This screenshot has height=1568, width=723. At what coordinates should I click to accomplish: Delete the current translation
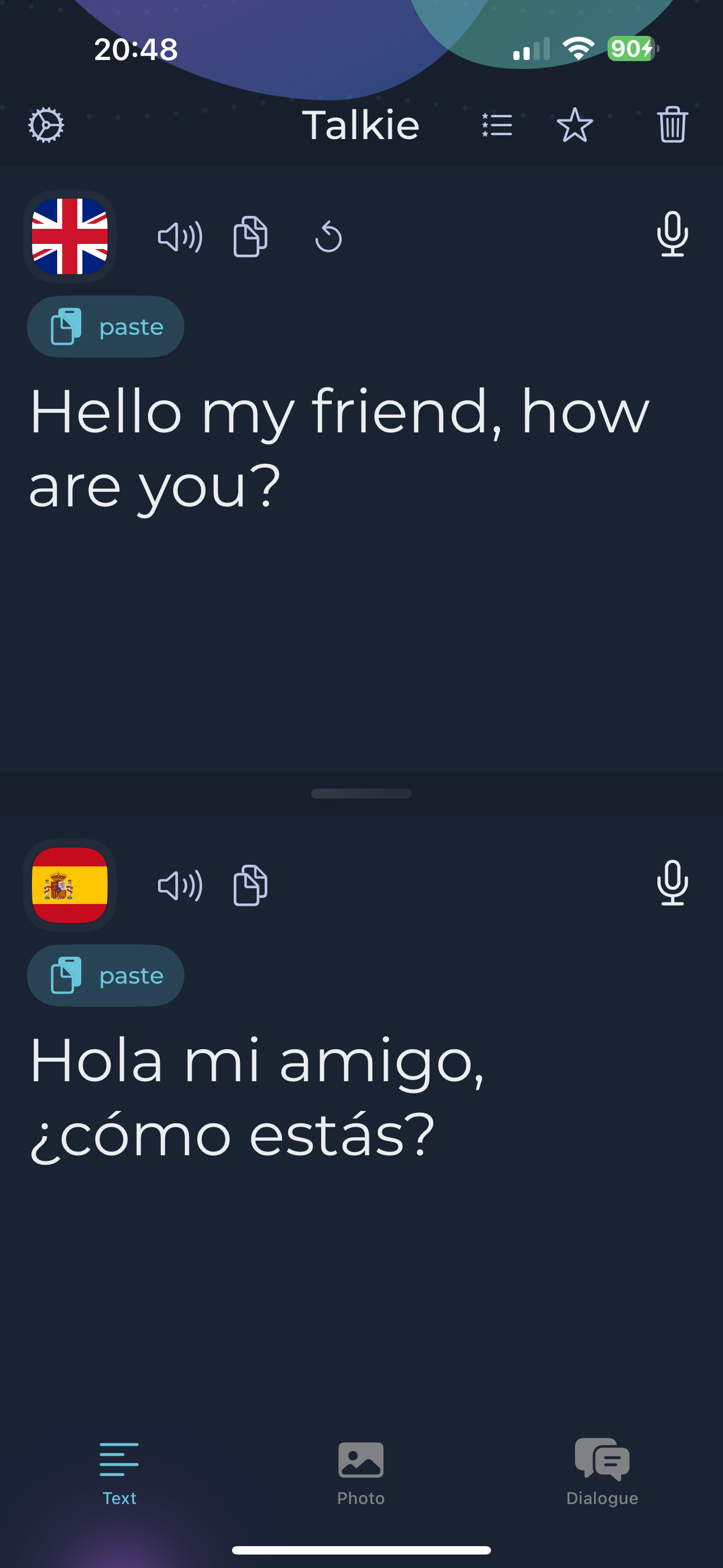click(x=672, y=125)
